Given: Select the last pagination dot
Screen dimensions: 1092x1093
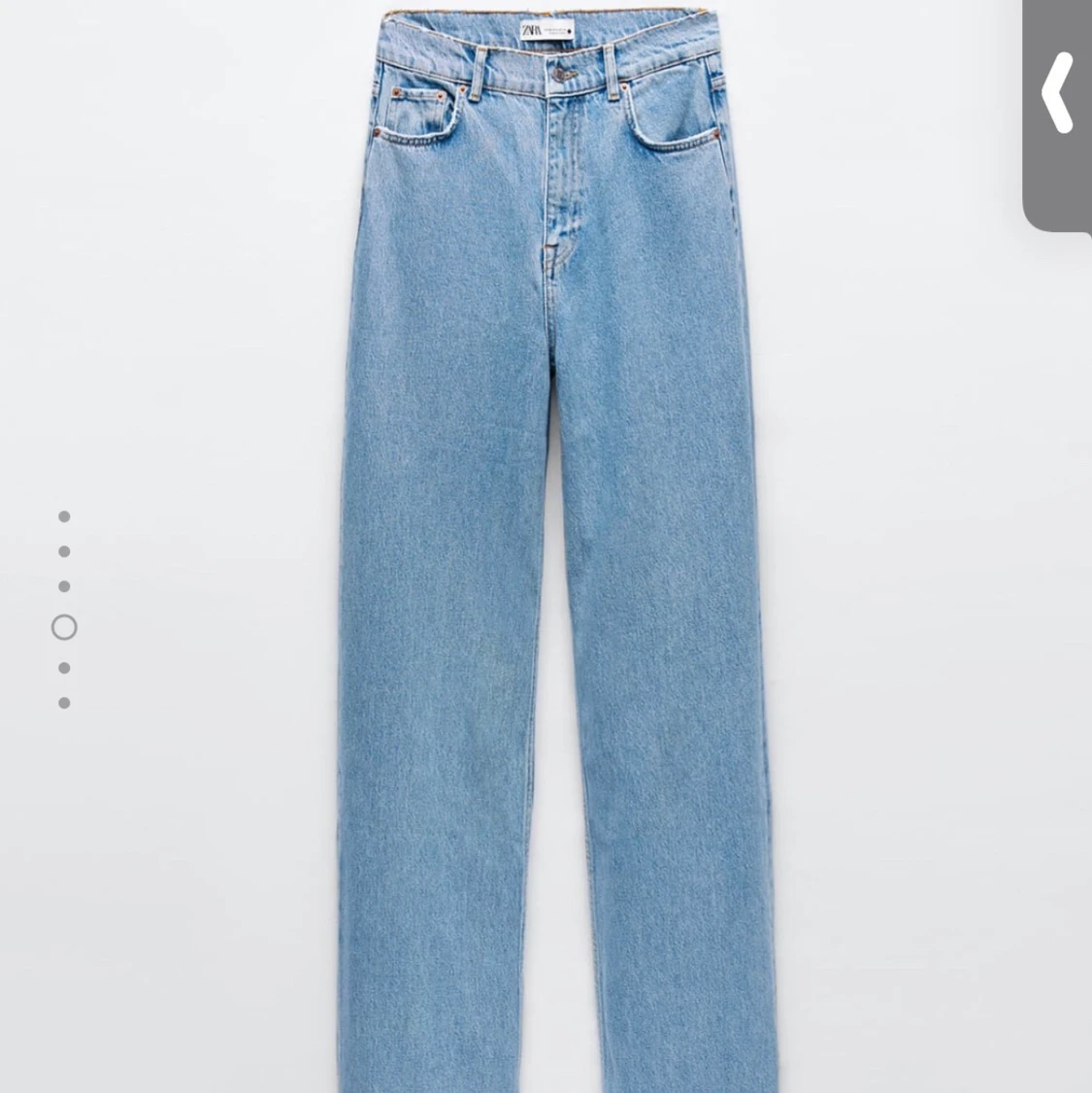Looking at the screenshot, I should [65, 702].
